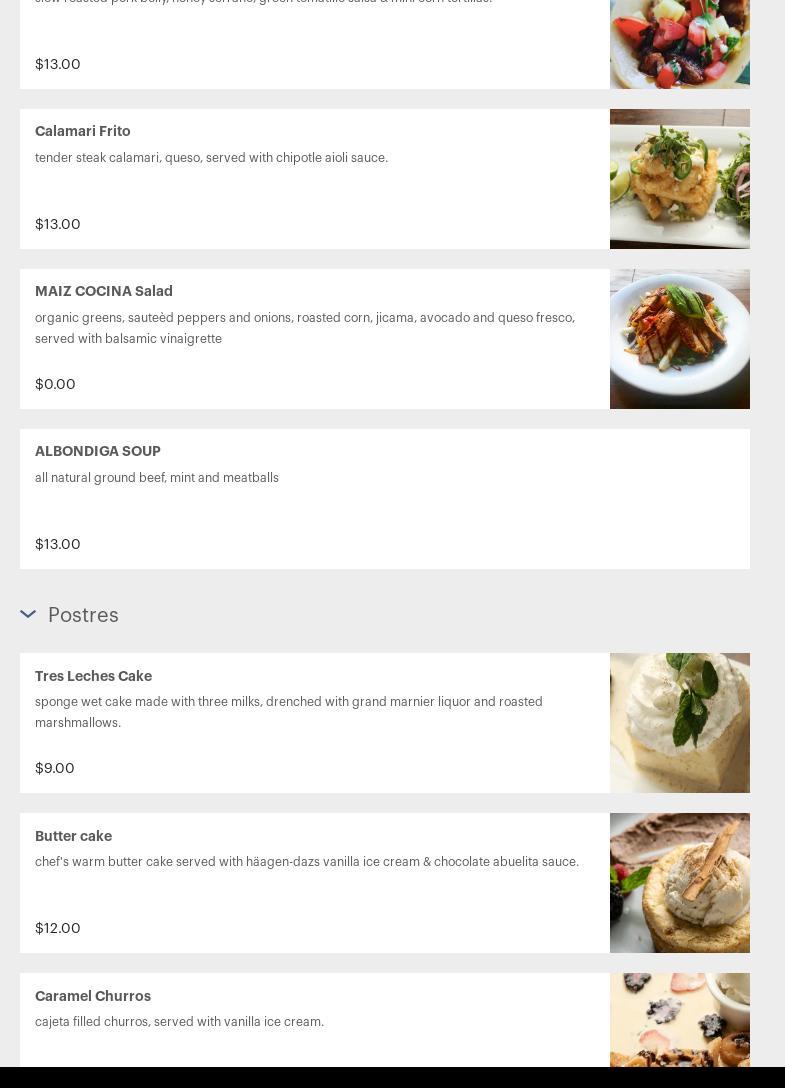Screen dimensions: 785x1088
Task: Choose the Tres Leches Cake dessert
Action: pos(385,723)
